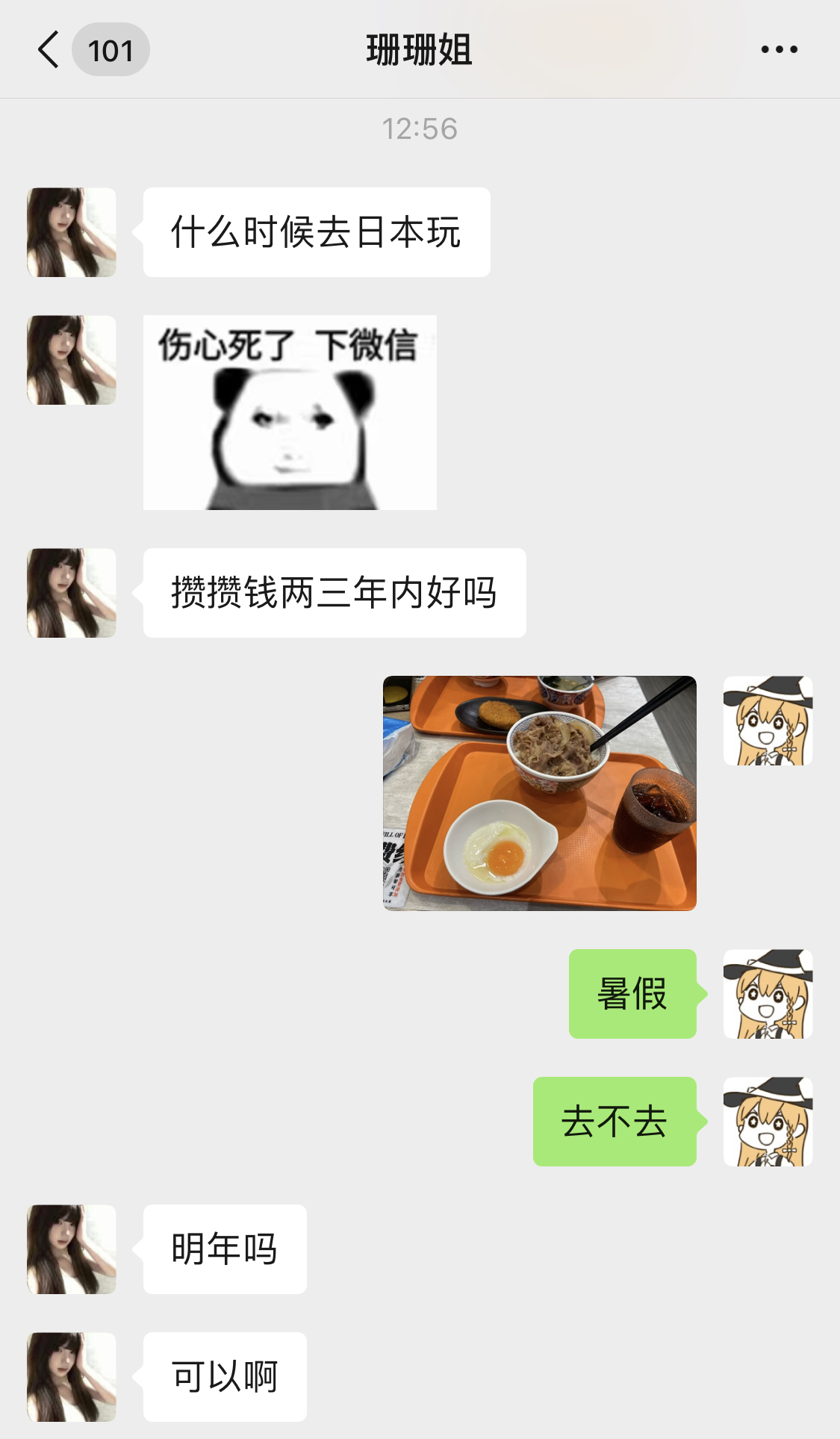
Task: Go back to the chat list
Action: point(49,50)
